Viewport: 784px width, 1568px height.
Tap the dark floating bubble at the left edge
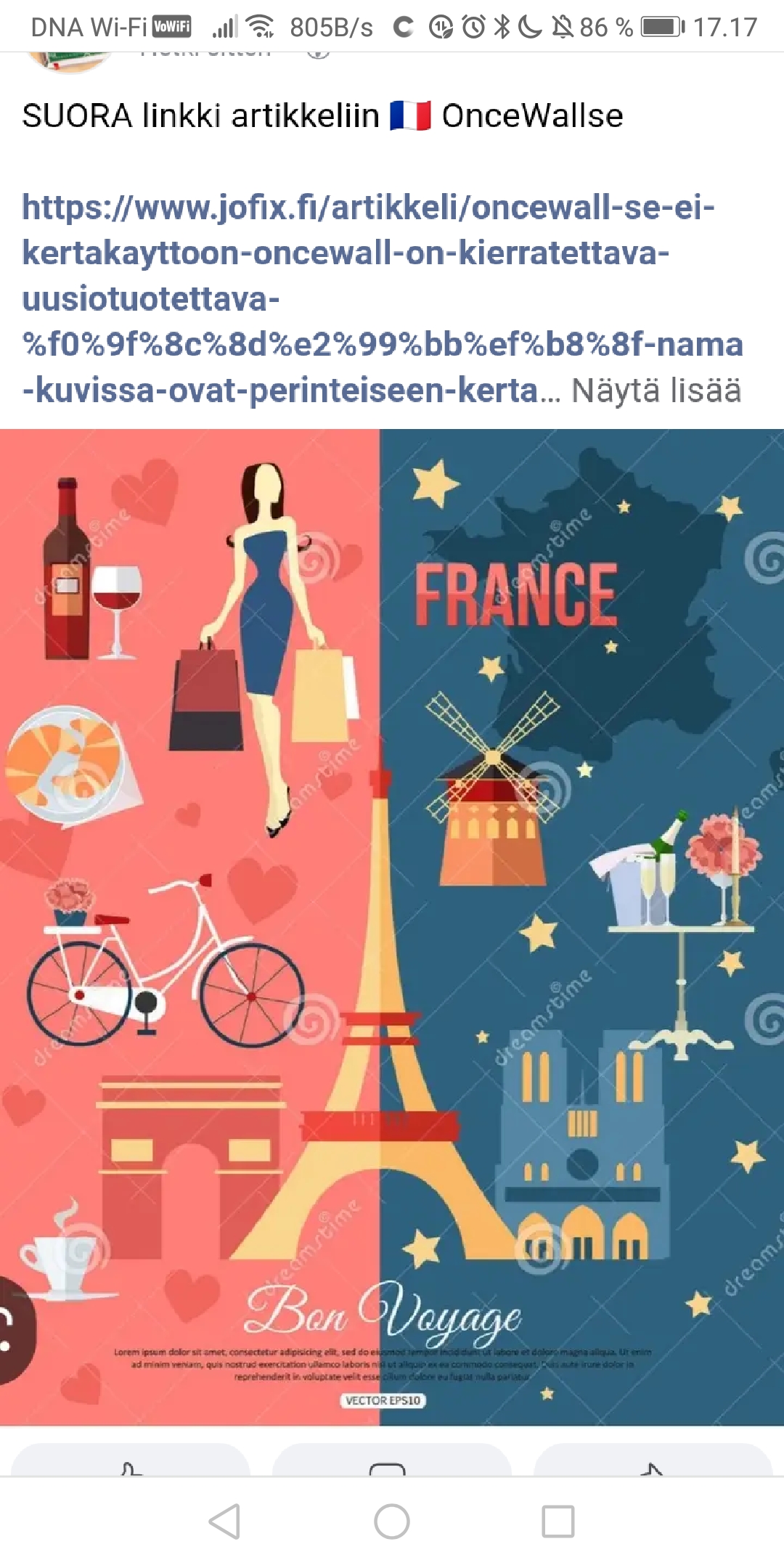(15, 1330)
